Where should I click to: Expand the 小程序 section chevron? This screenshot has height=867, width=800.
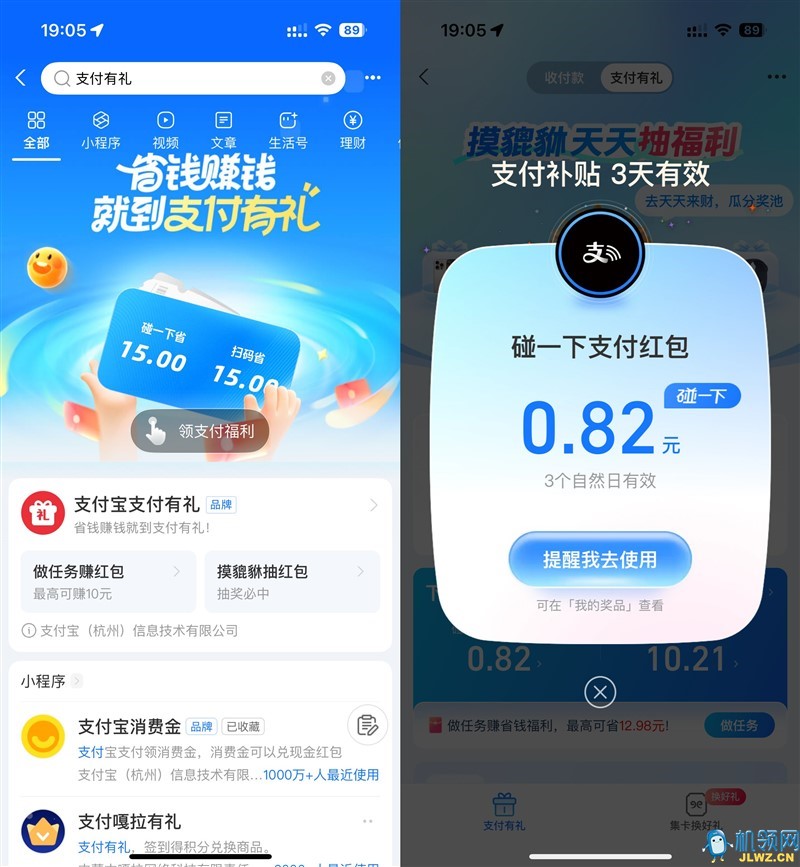pyautogui.click(x=78, y=681)
